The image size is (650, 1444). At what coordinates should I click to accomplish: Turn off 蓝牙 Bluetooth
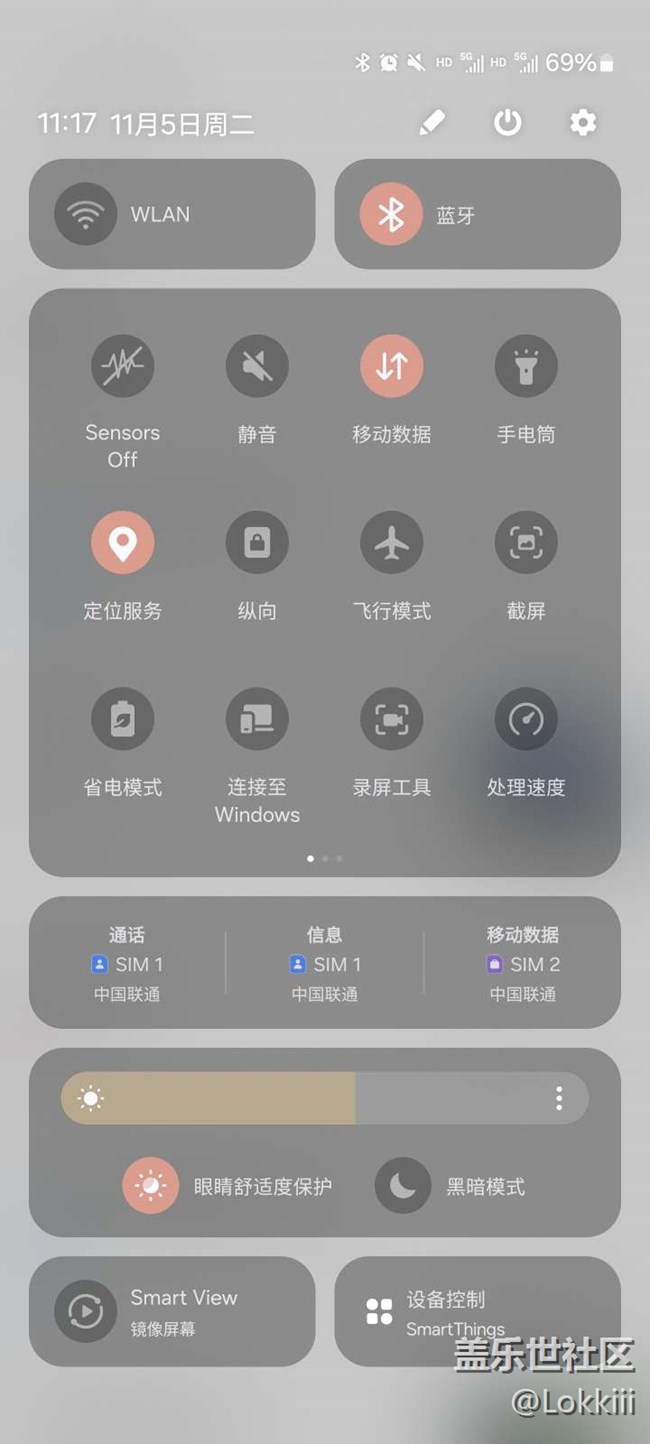click(391, 214)
